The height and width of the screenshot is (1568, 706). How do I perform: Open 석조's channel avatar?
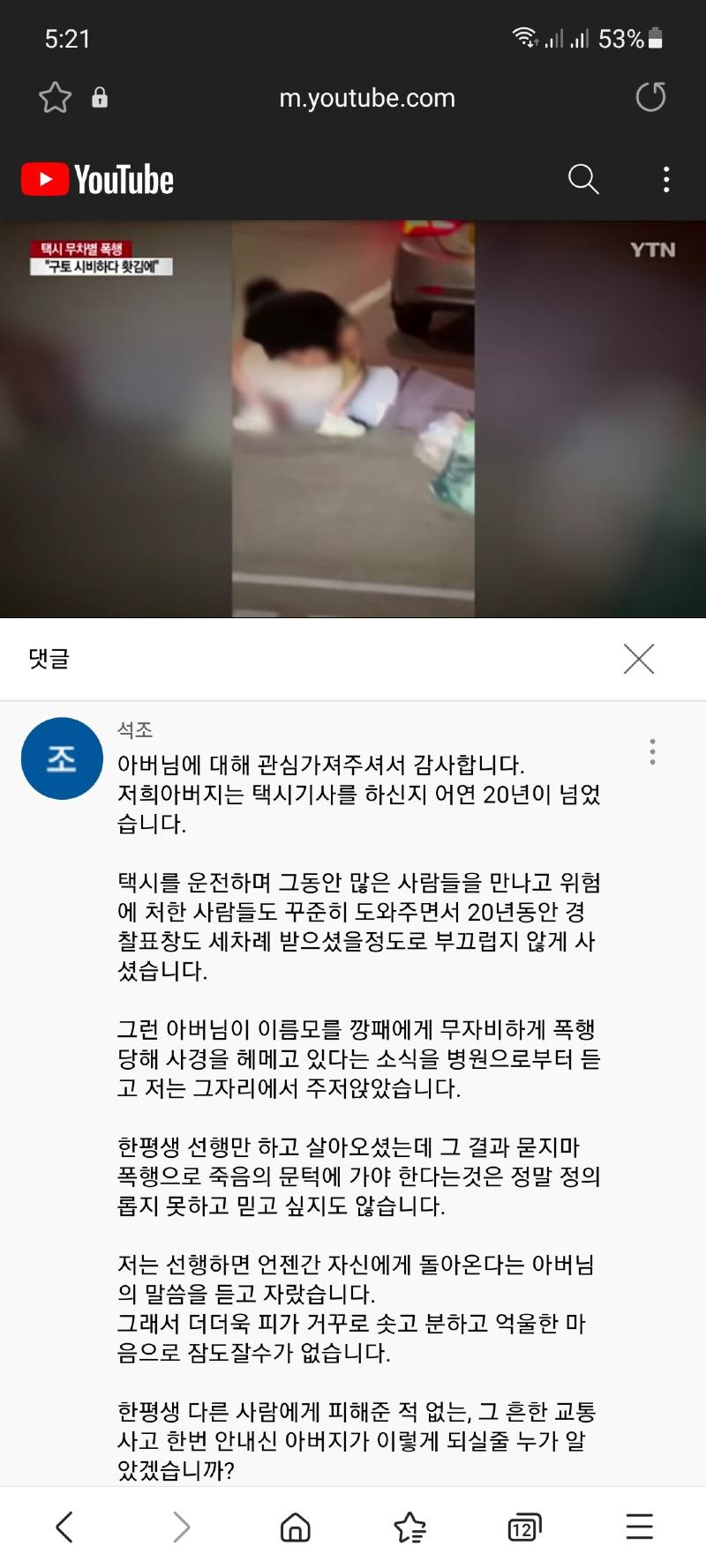pos(62,758)
